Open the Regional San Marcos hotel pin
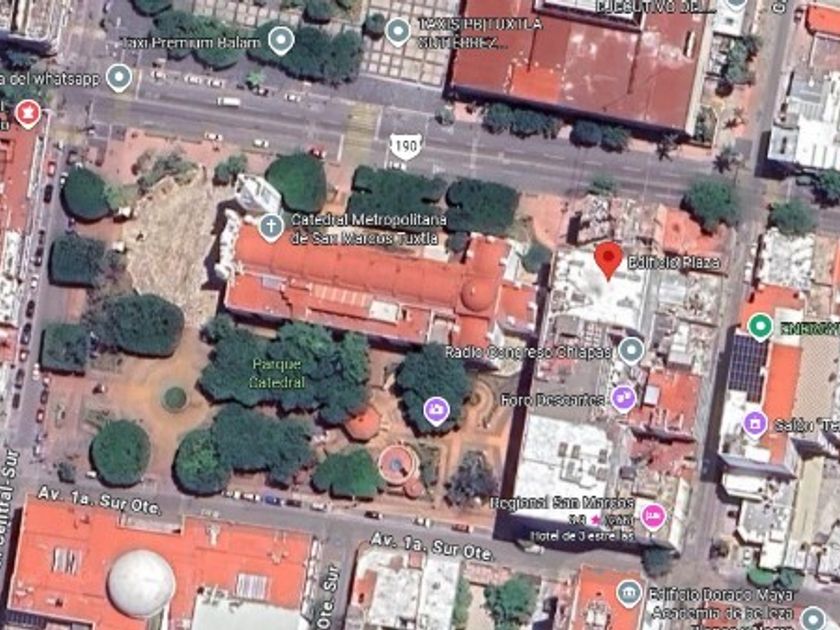This screenshot has height=630, width=840. [654, 516]
